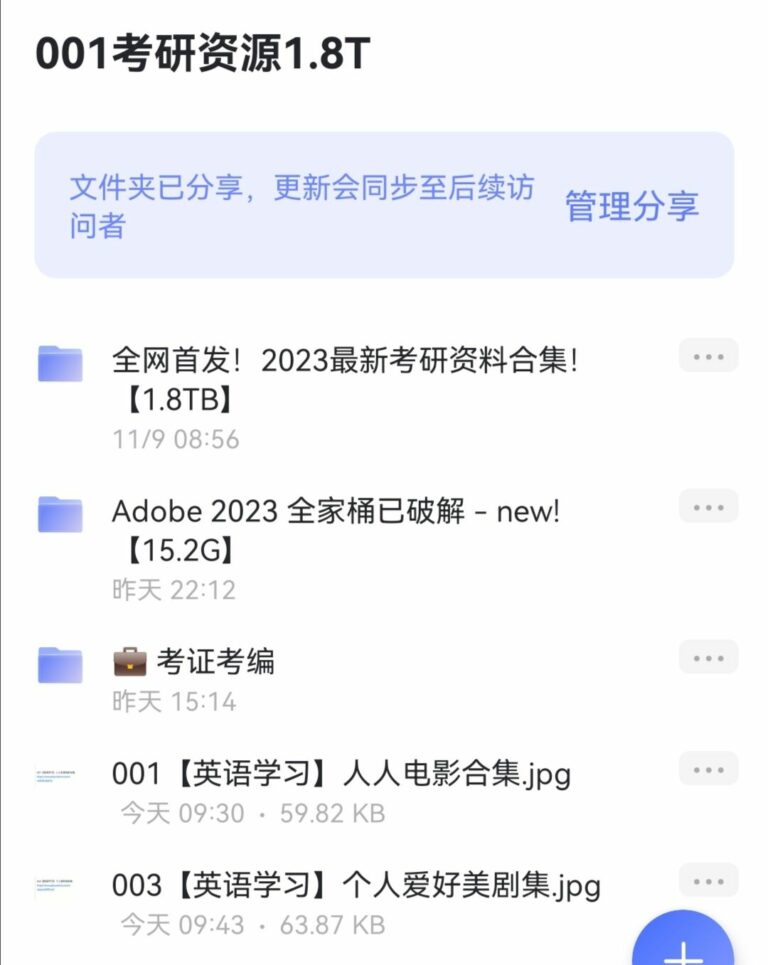The height and width of the screenshot is (965, 768).
Task: Tap 管理分享 to manage sharing
Action: tap(632, 206)
